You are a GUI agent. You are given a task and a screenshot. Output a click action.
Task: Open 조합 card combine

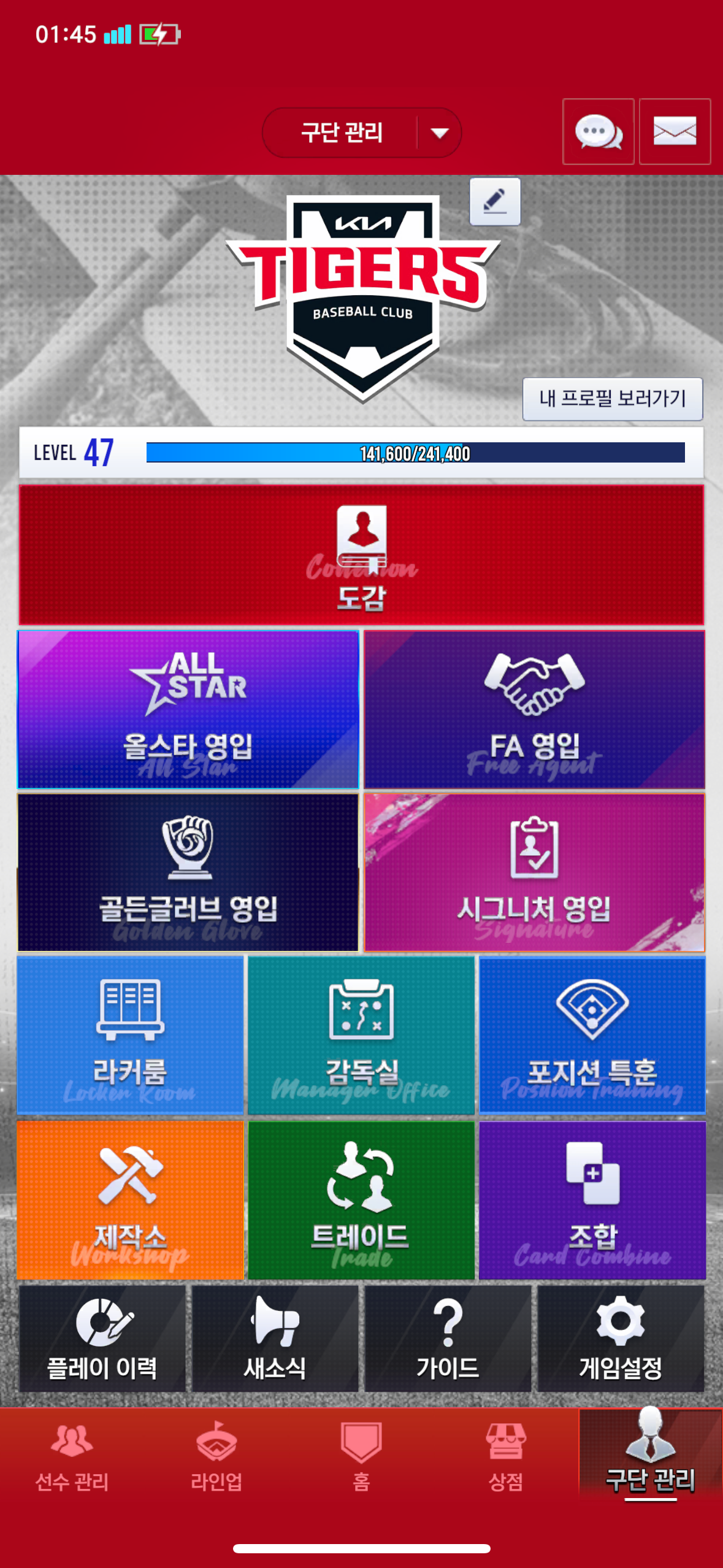pos(592,1200)
